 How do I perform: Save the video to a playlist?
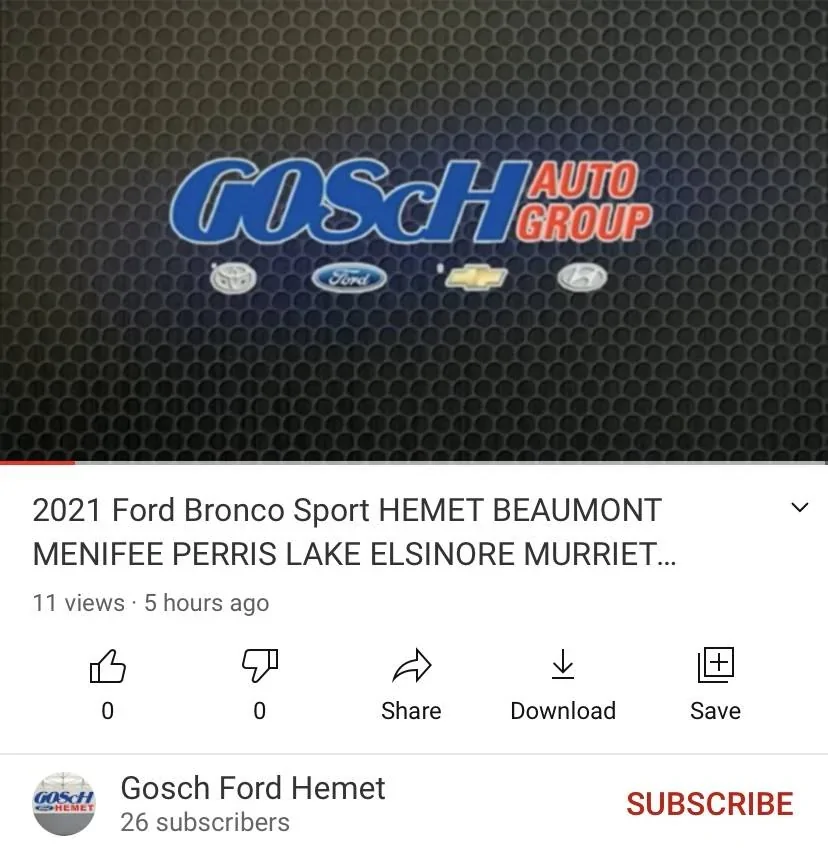pyautogui.click(x=715, y=680)
